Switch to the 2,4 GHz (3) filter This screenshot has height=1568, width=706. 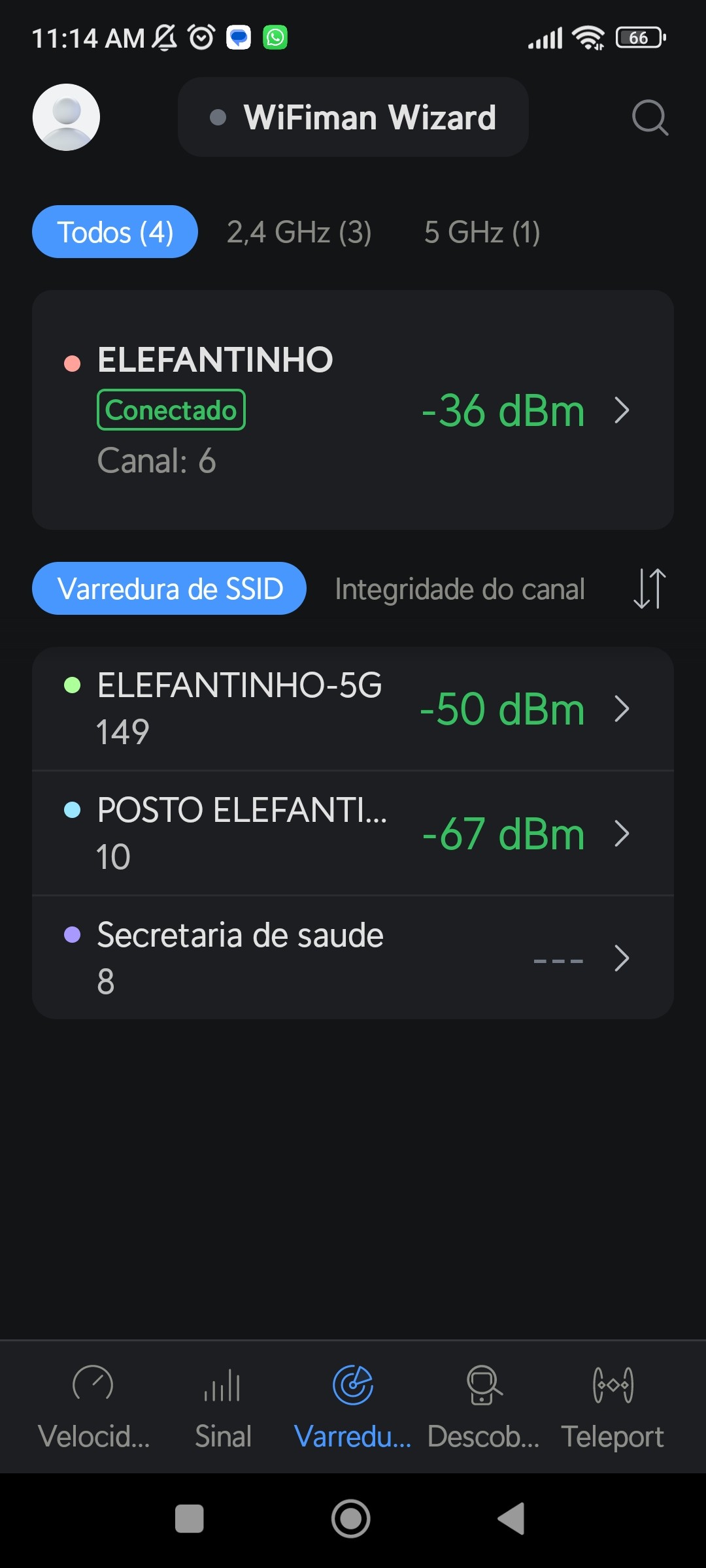pos(299,232)
